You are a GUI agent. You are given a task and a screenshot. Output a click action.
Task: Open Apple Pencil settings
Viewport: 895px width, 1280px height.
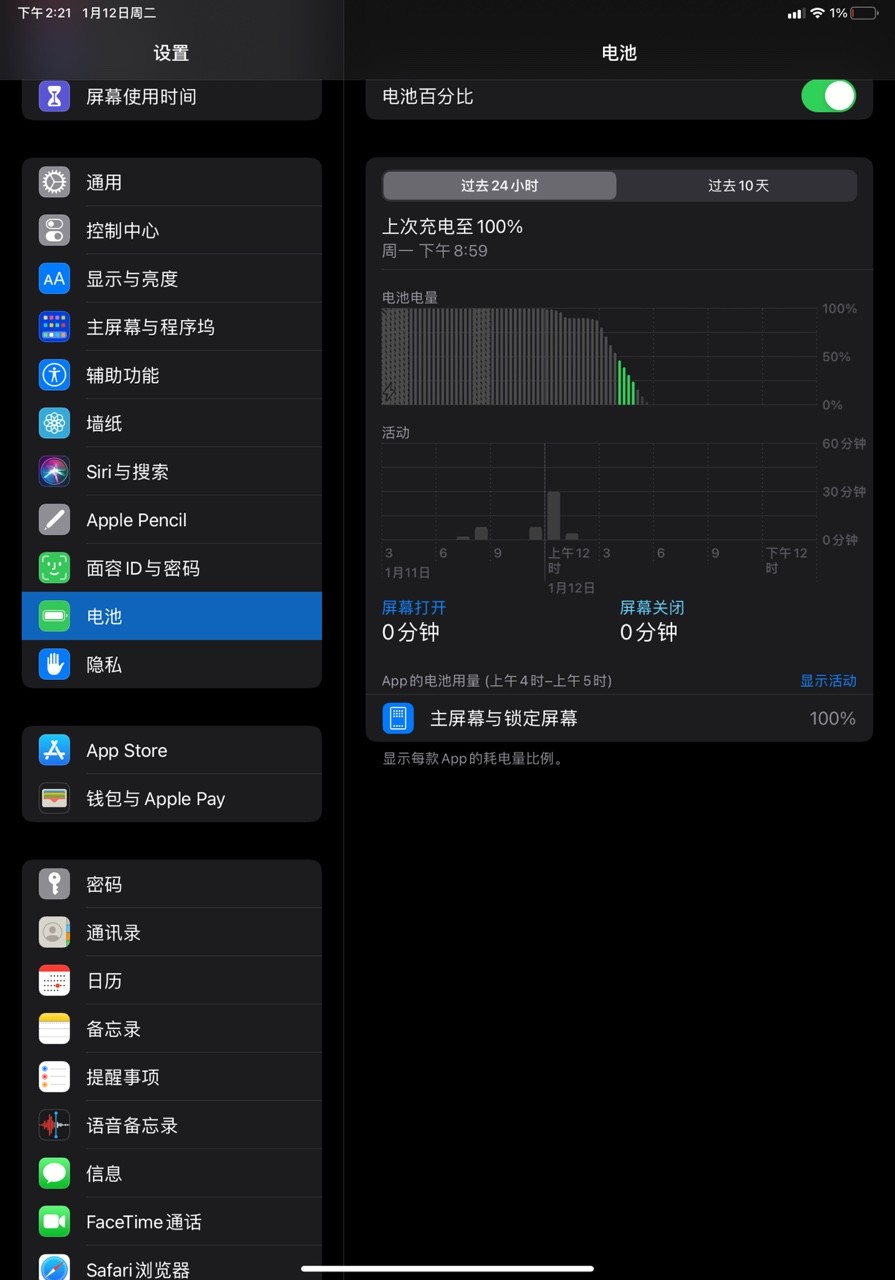(x=171, y=520)
